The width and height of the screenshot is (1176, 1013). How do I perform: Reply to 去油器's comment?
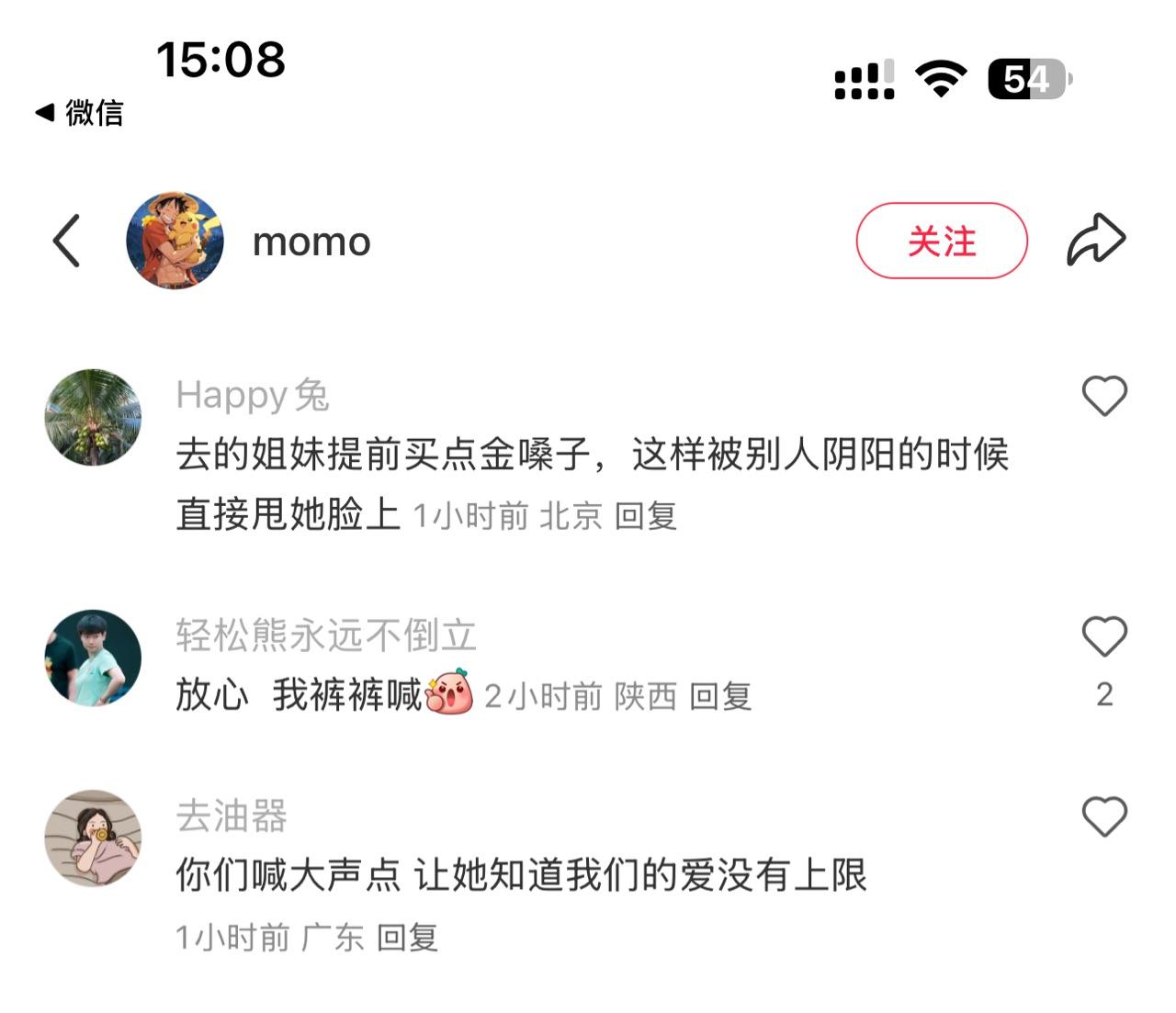[407, 938]
